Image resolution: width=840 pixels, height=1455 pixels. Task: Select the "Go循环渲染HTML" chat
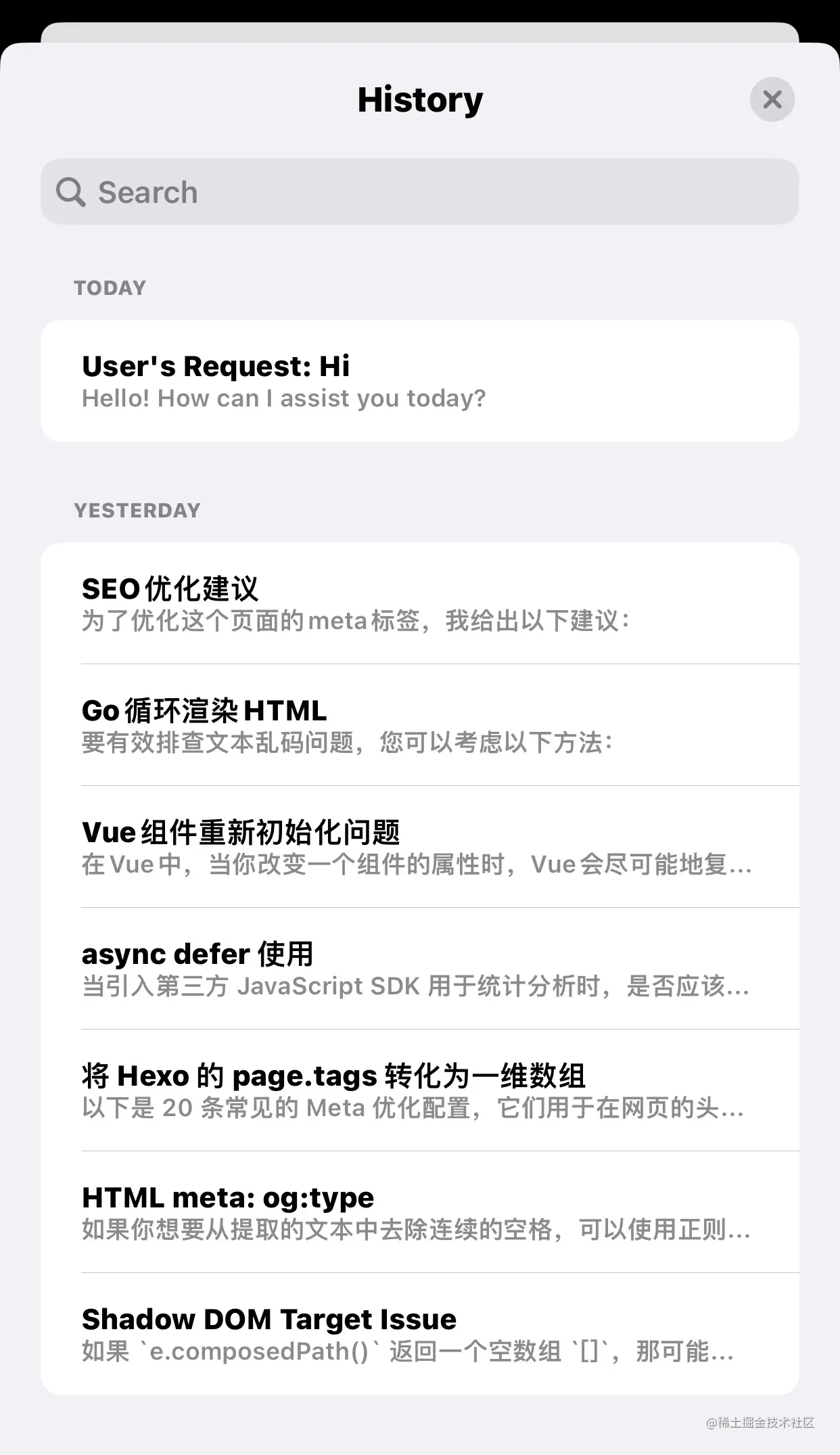(419, 725)
